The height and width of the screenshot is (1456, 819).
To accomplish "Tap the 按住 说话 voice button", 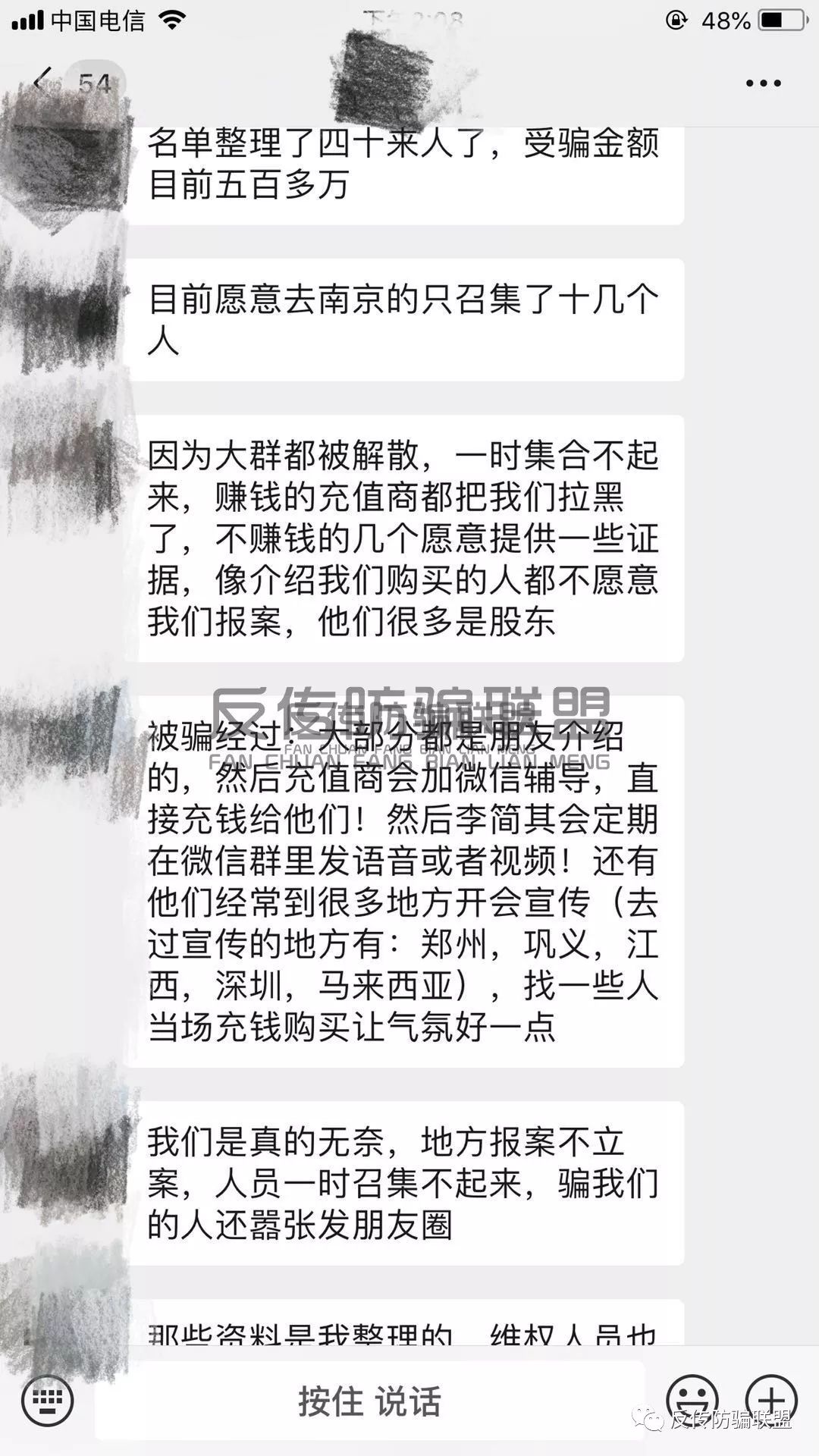I will coord(369,1400).
